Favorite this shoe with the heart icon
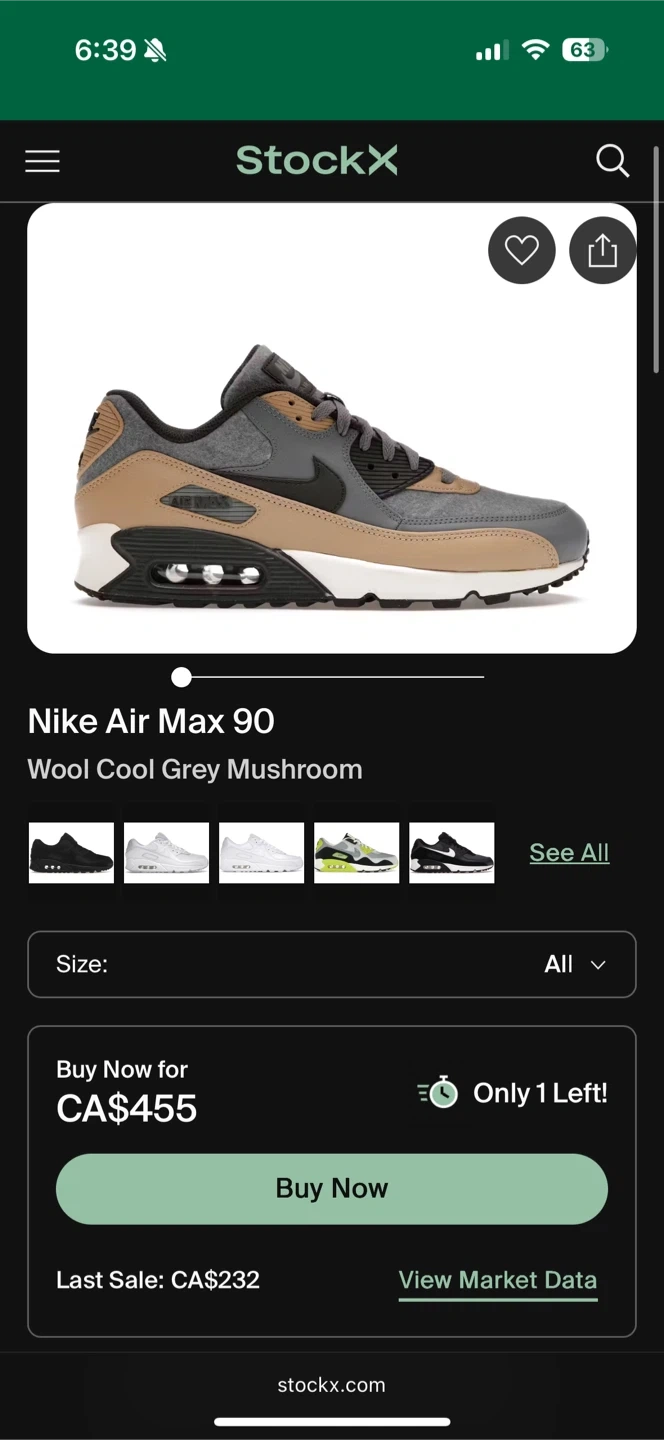This screenshot has width=664, height=1440. point(521,250)
